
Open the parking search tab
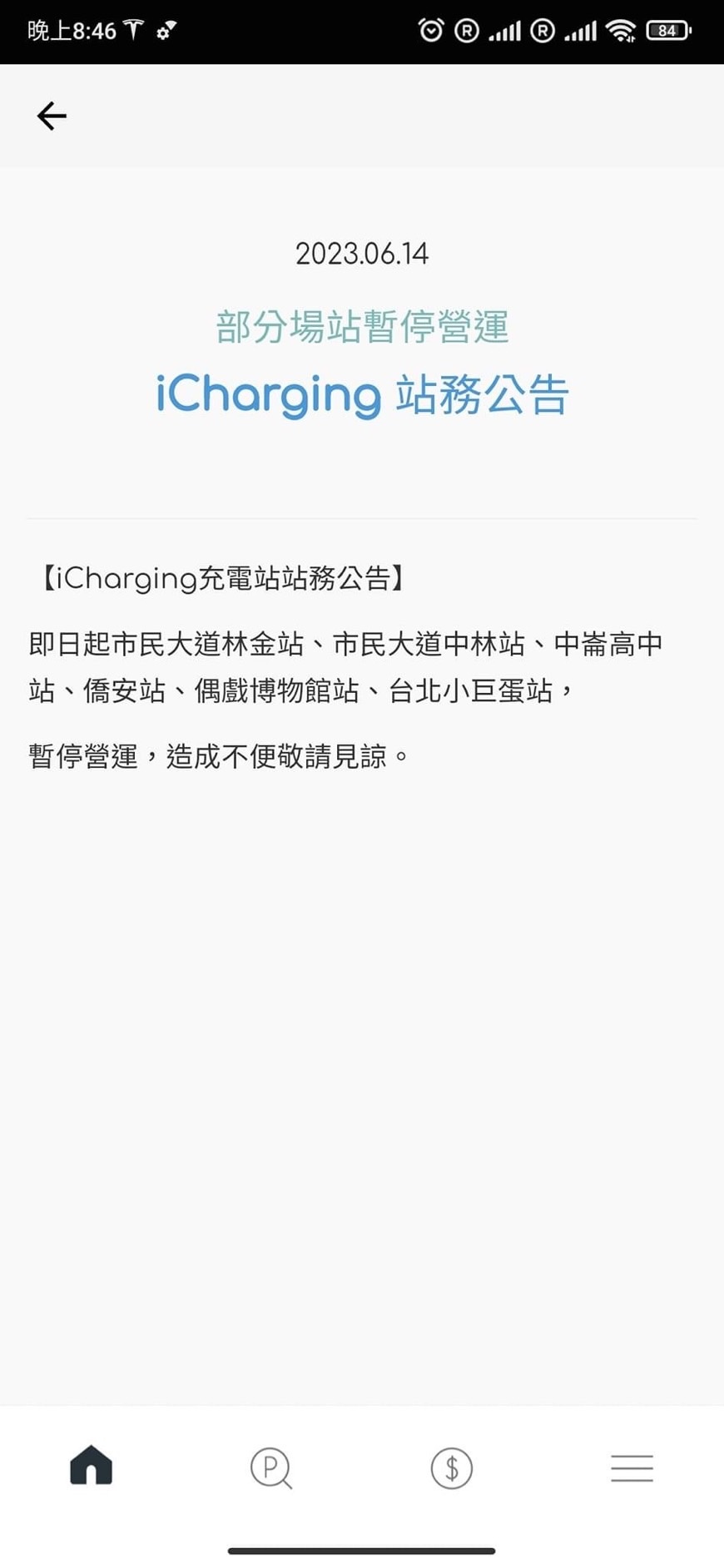tap(270, 1468)
